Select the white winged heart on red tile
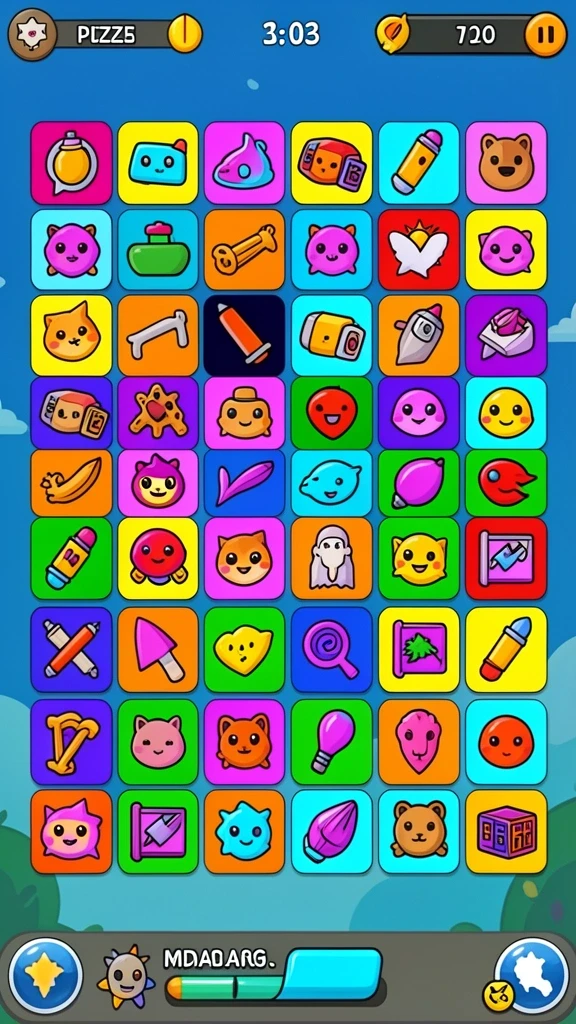Screen dimensions: 576x1024 (x=419, y=249)
